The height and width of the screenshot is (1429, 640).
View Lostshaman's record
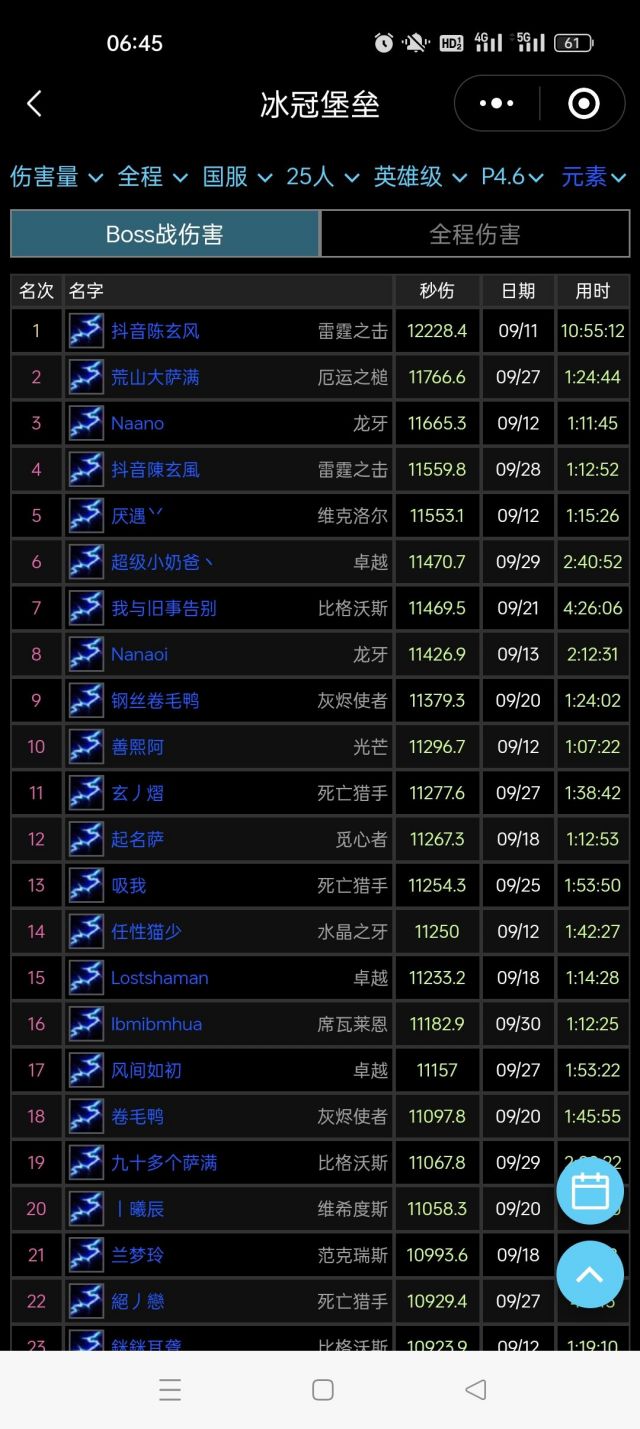pos(160,978)
